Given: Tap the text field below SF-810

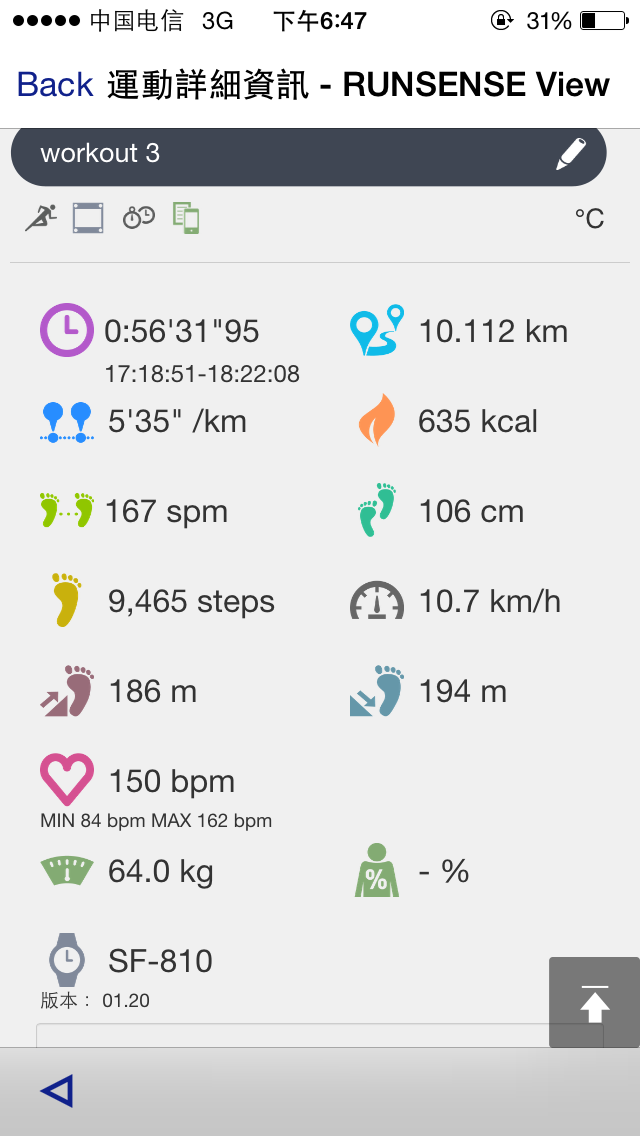Looking at the screenshot, I should click(290, 1035).
